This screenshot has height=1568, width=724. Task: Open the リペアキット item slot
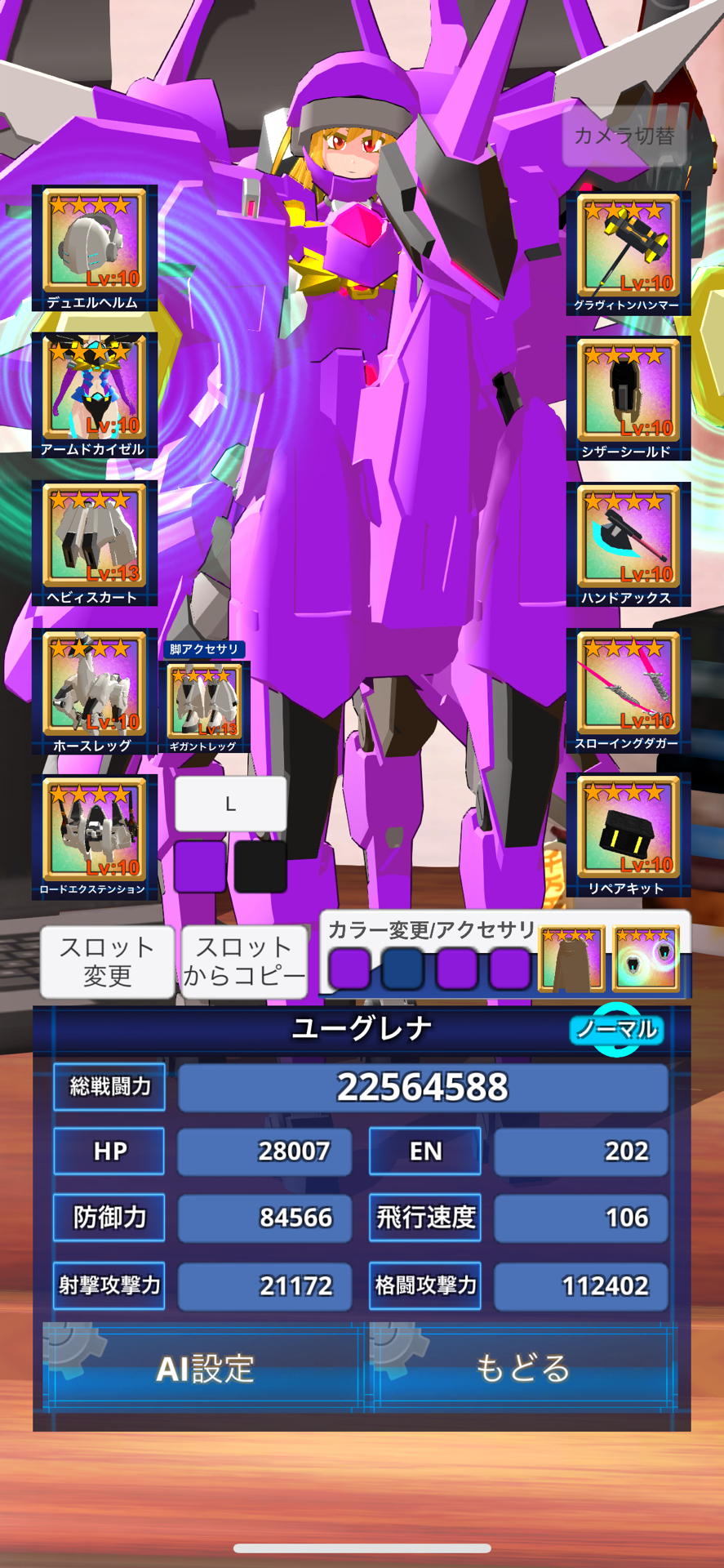(628, 835)
